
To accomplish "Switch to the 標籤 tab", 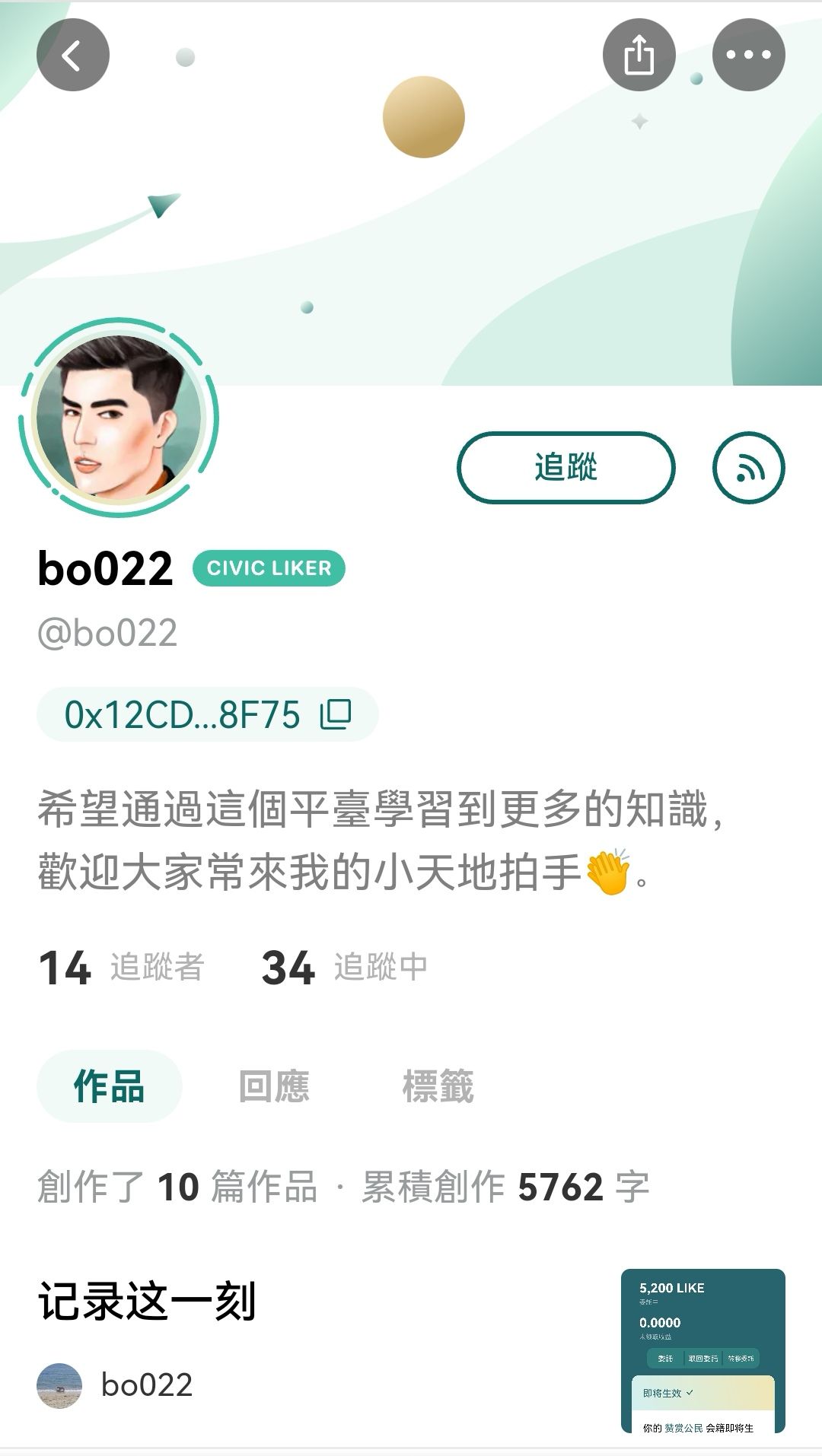I will point(438,1086).
